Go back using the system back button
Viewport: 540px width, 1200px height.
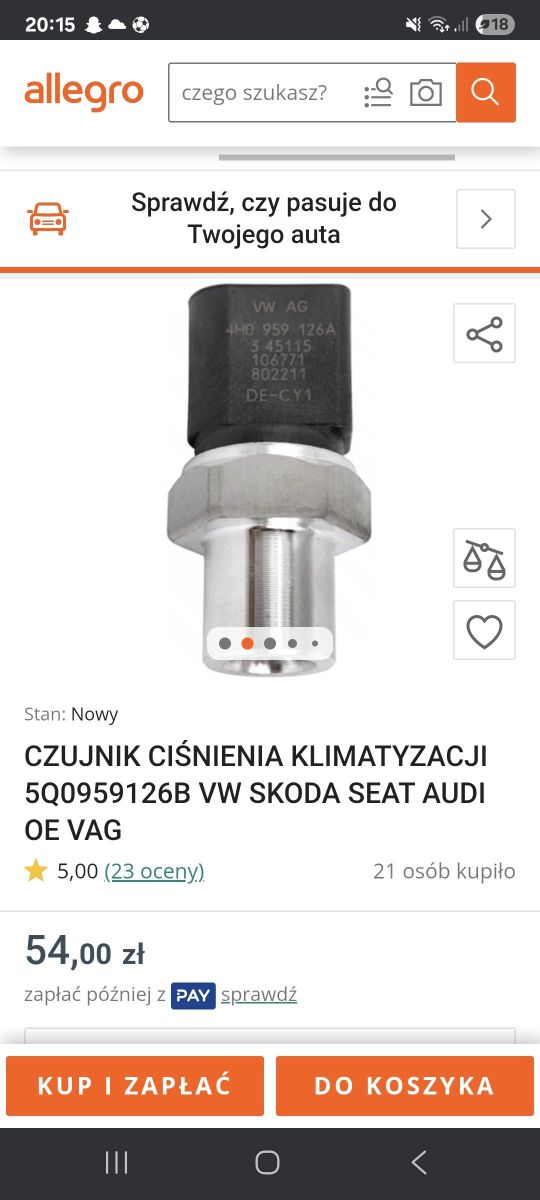coord(419,1162)
